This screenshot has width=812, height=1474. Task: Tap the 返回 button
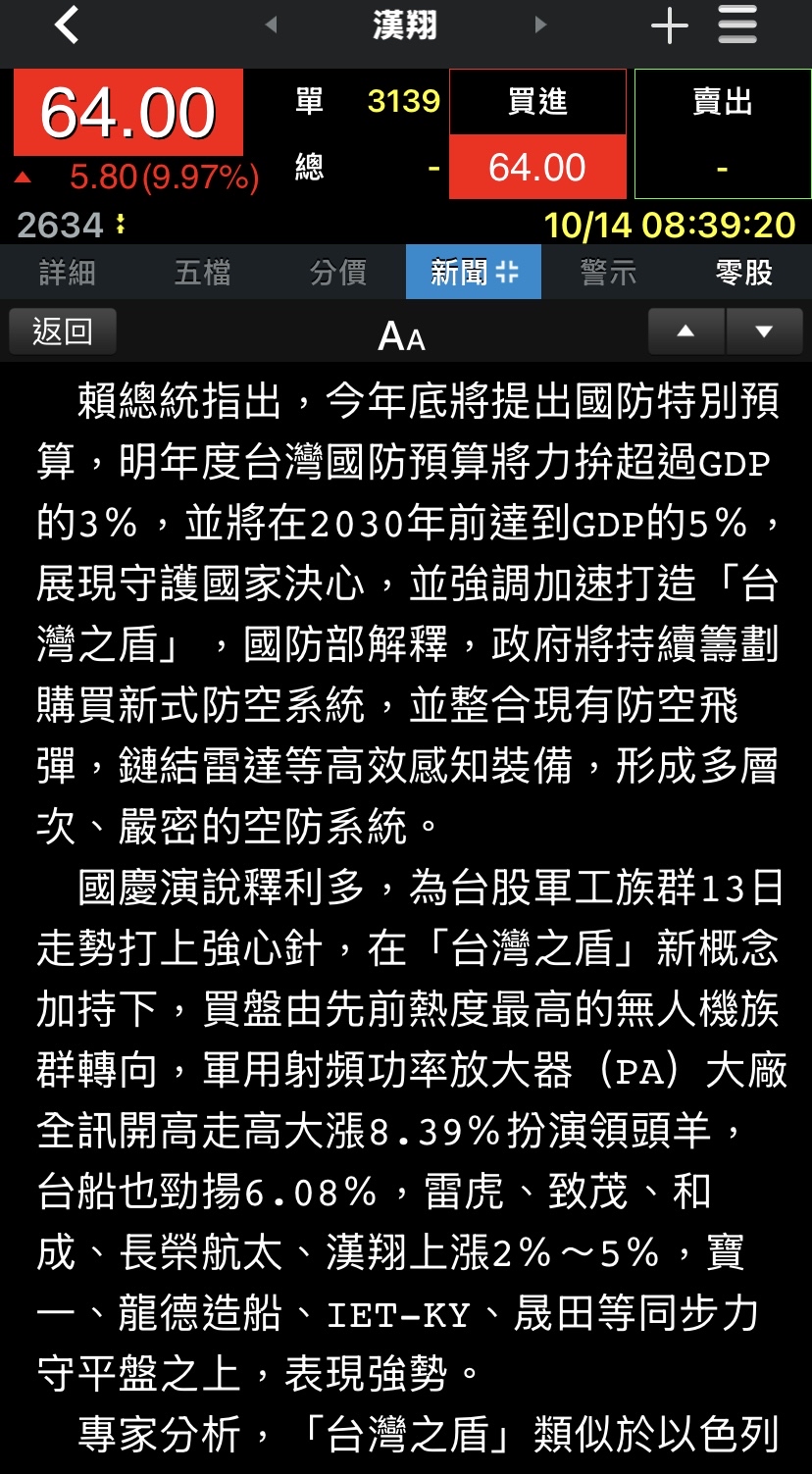[x=63, y=331]
